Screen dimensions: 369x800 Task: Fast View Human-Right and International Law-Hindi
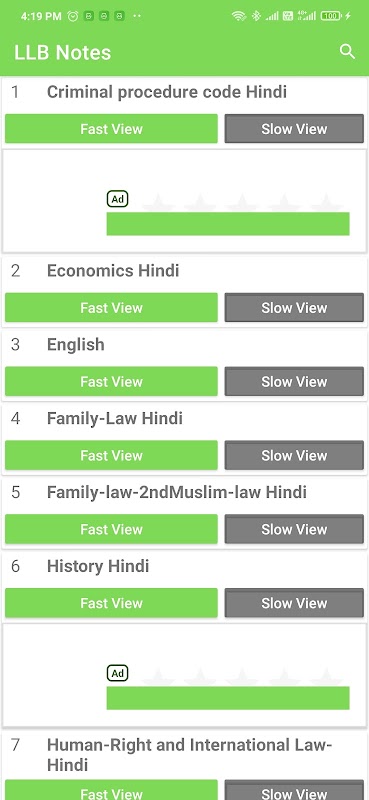[x=111, y=790]
